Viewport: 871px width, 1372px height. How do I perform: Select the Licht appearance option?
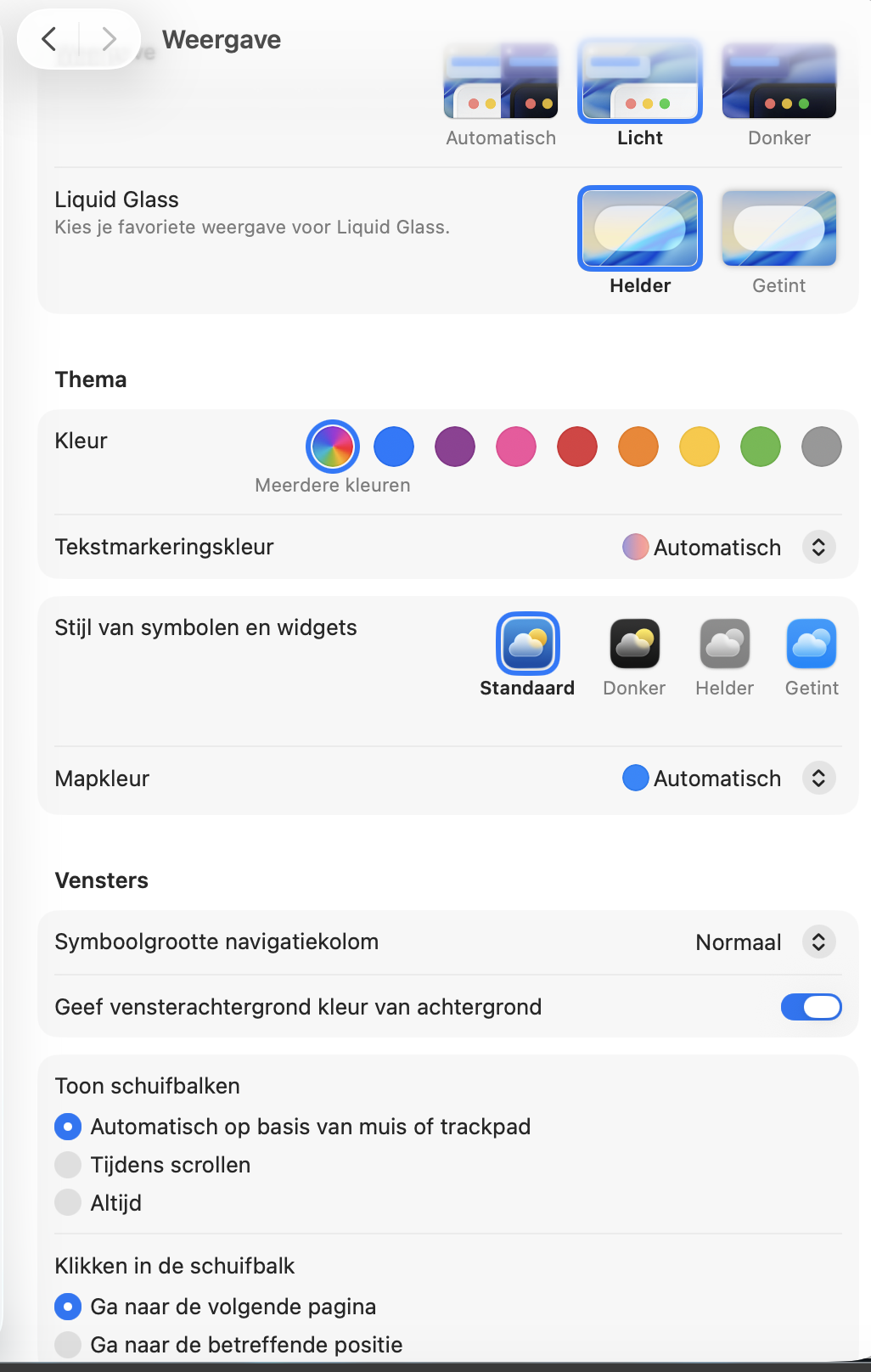[639, 81]
